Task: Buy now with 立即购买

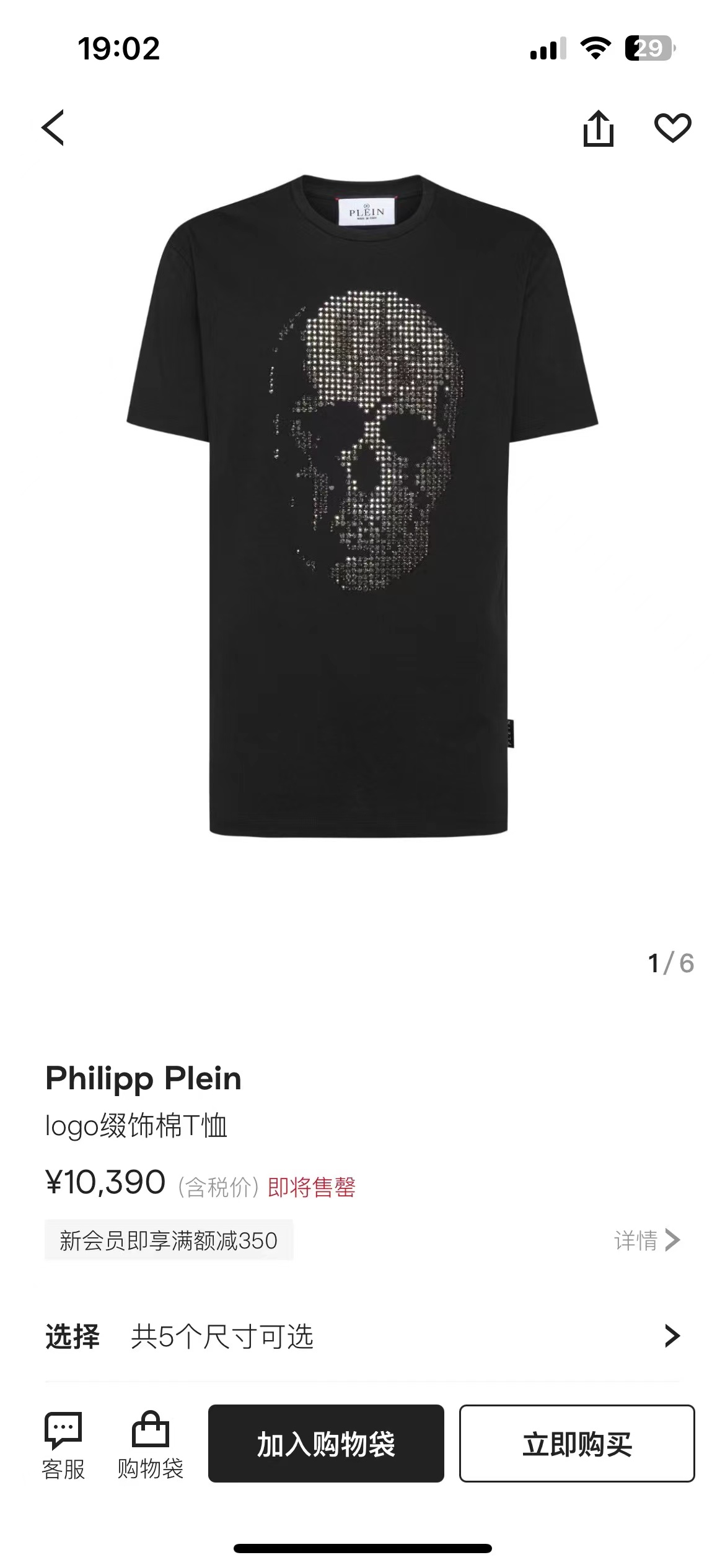Action: pyautogui.click(x=577, y=1444)
